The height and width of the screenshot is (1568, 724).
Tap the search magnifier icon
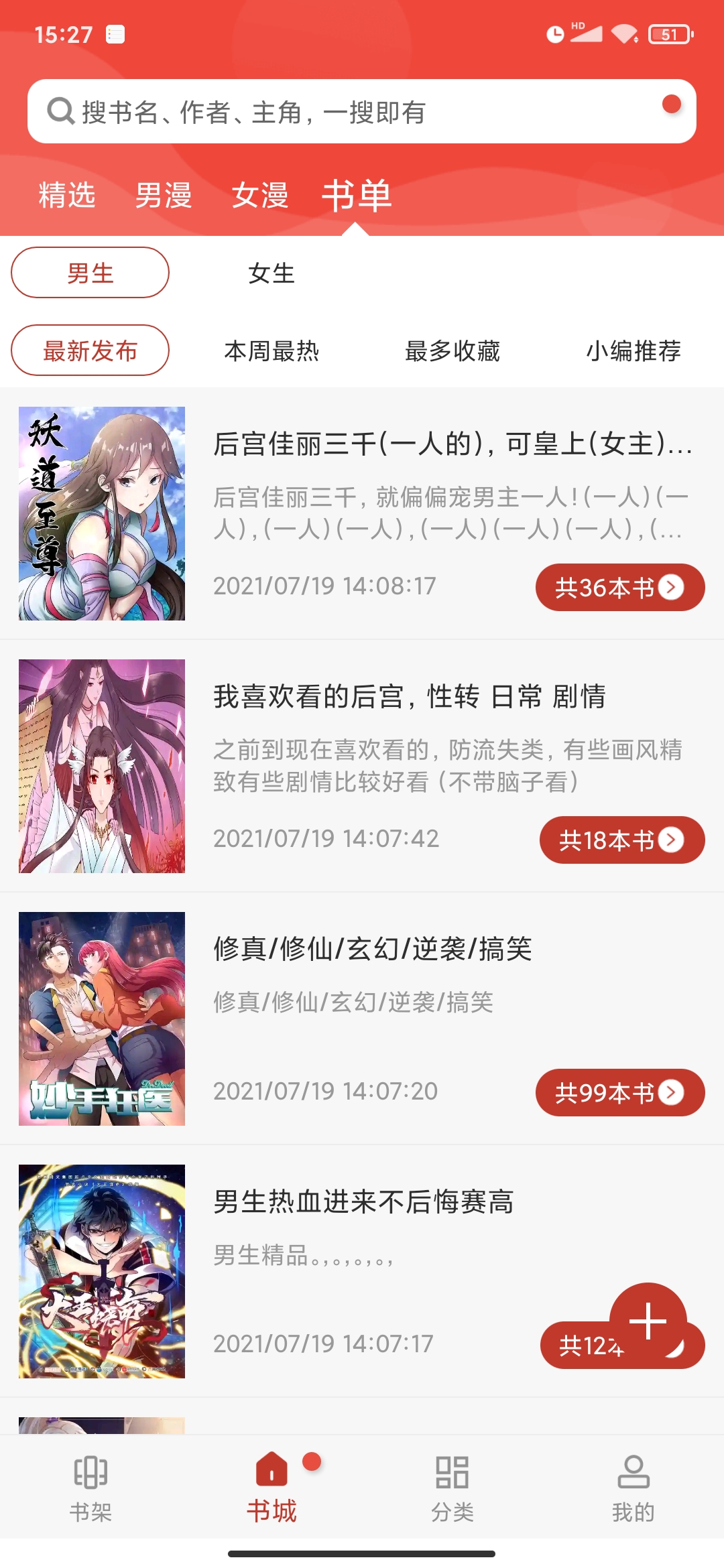pos(61,112)
